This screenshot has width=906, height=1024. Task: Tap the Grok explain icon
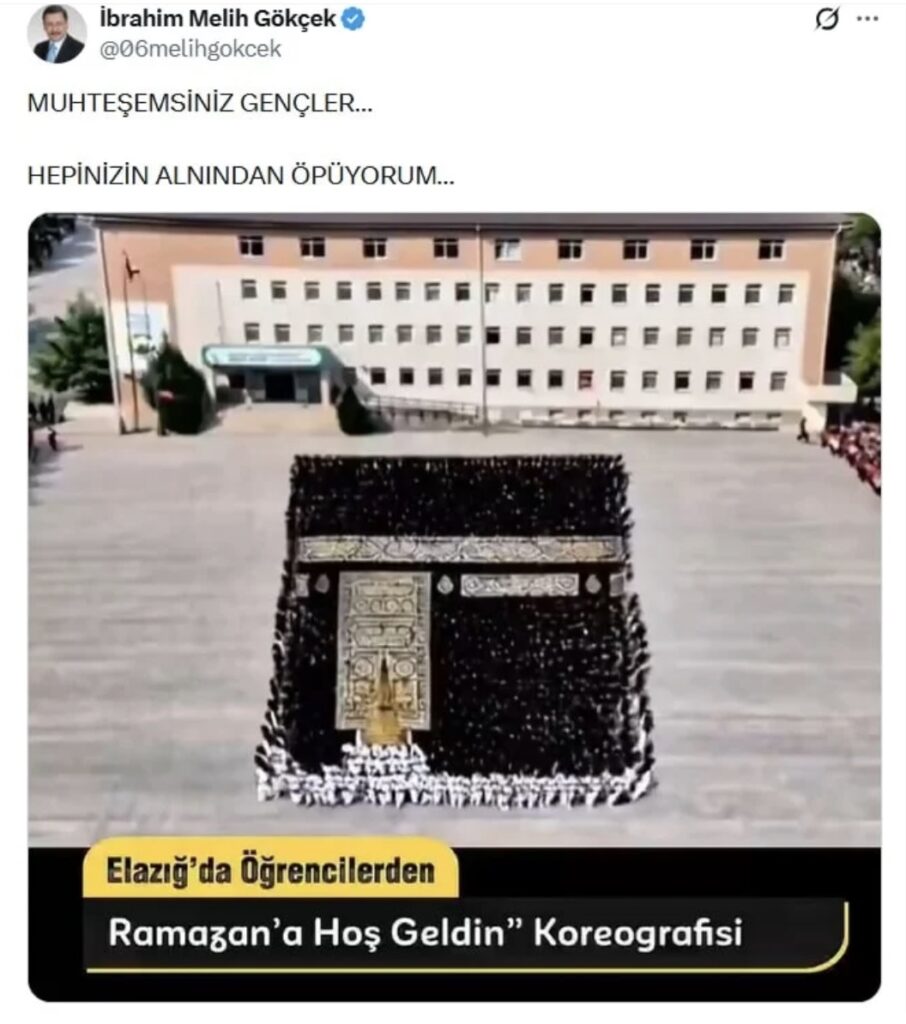[827, 19]
